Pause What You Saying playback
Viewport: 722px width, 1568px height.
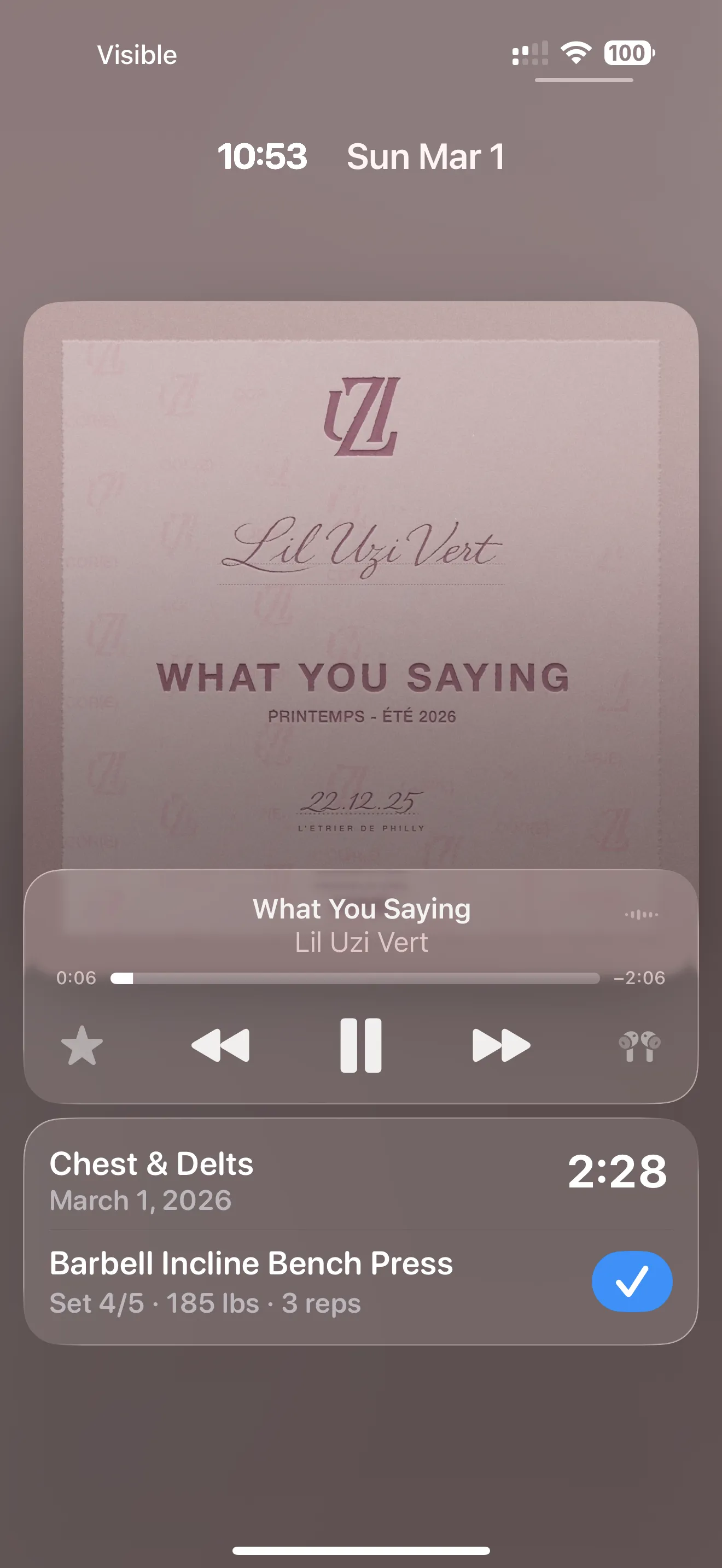(360, 1045)
